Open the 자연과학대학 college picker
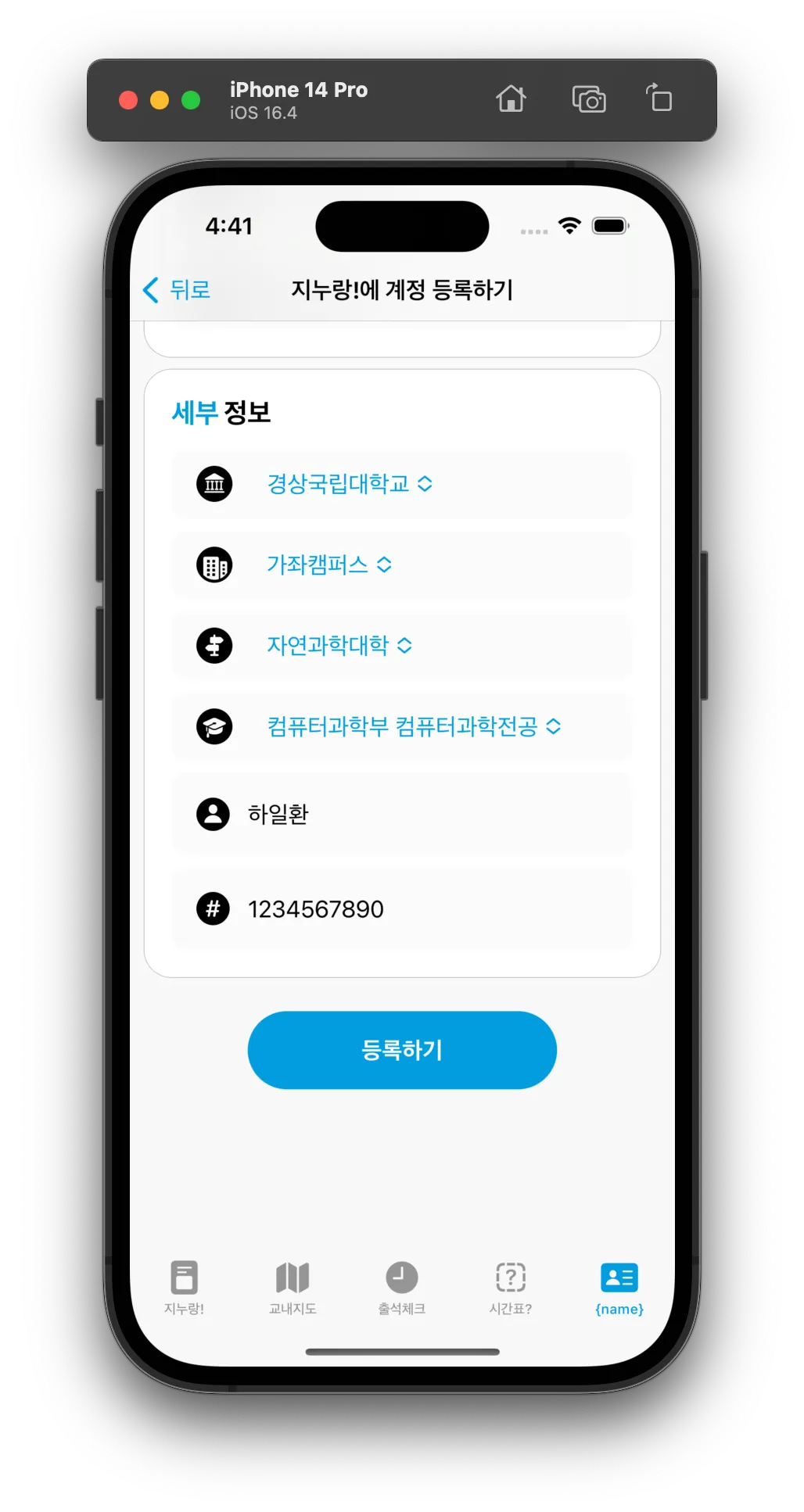Viewport: 804px width, 1512px height. (x=339, y=646)
